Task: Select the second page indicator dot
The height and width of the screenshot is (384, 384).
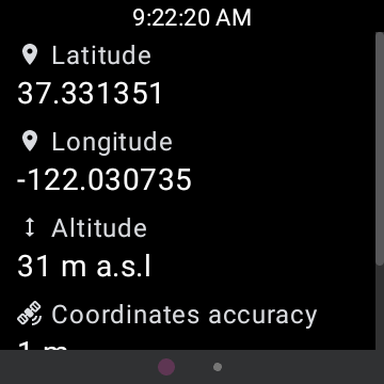Action: pyautogui.click(x=217, y=367)
